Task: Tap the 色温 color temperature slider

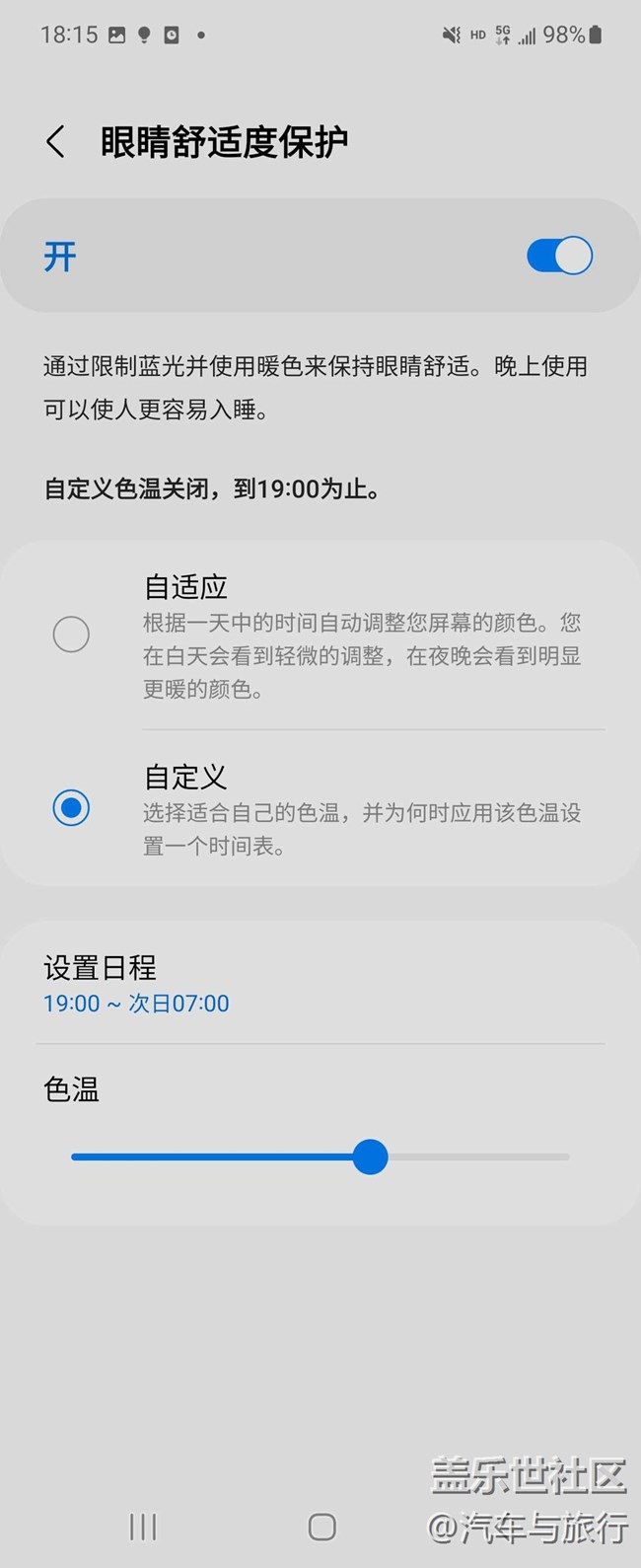Action: (370, 1157)
